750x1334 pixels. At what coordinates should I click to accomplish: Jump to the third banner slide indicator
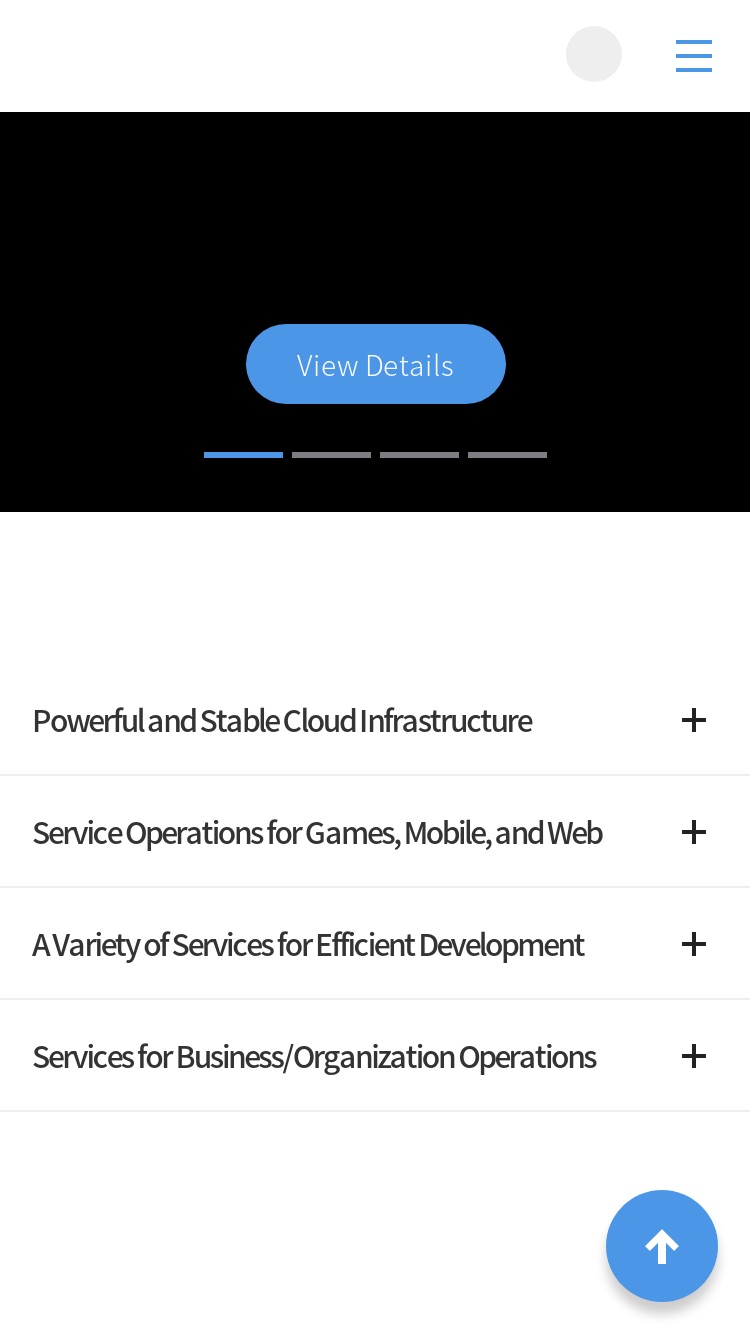[419, 455]
